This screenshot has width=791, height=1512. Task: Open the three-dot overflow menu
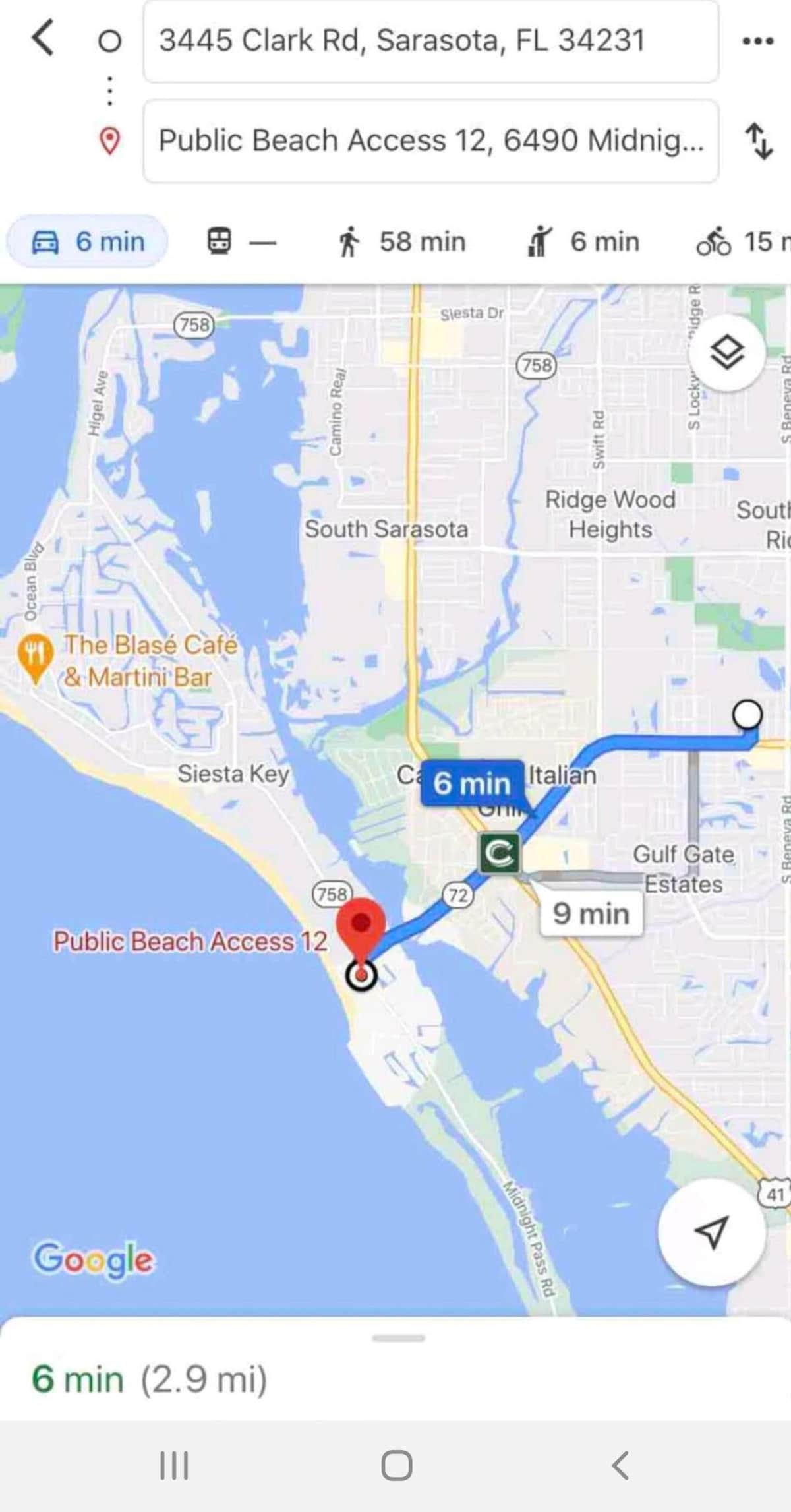click(757, 41)
